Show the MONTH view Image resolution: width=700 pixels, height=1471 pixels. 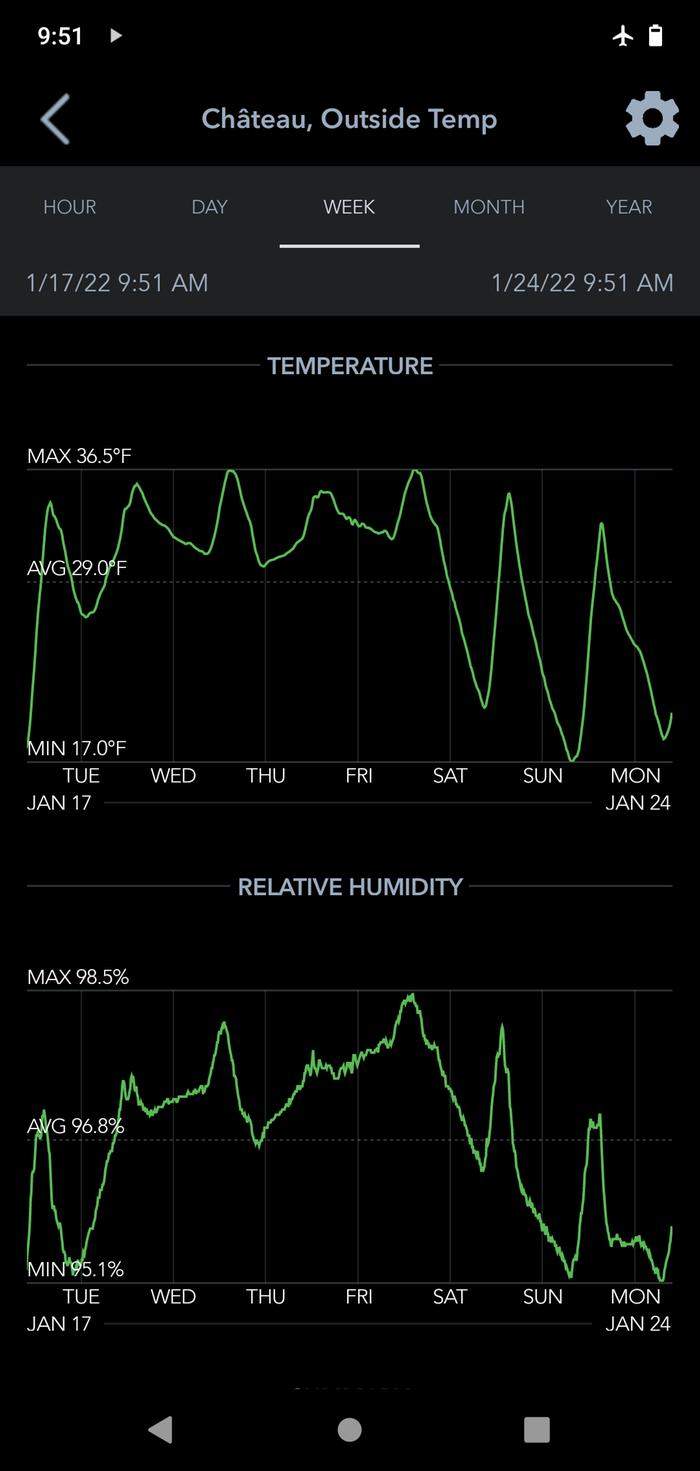[489, 207]
